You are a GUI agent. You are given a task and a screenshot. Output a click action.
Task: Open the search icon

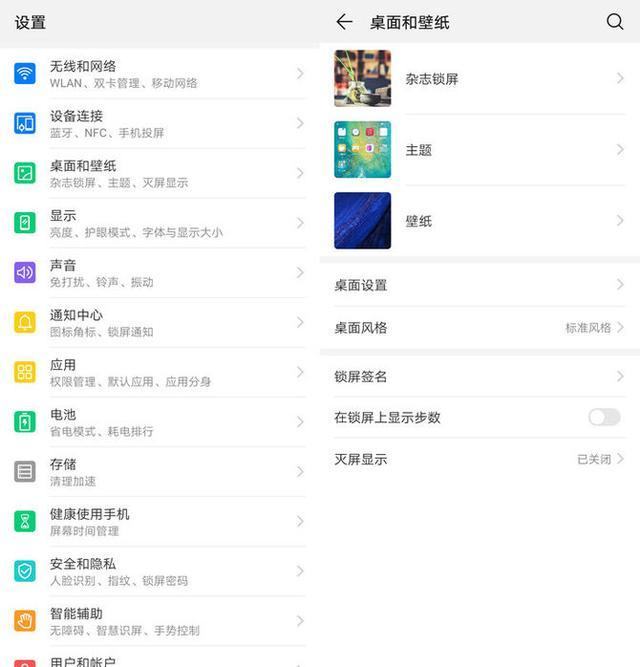point(615,22)
